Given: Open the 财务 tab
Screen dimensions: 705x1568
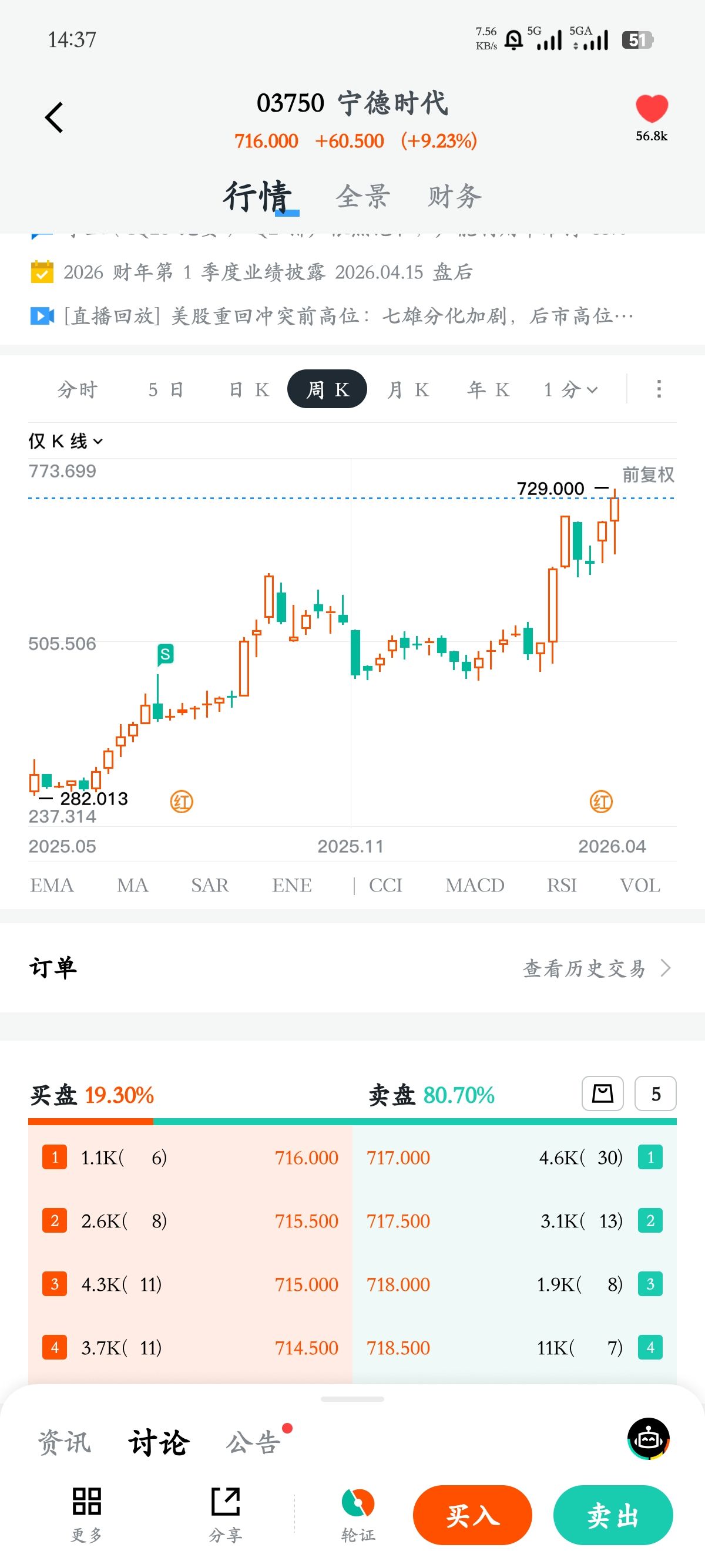Looking at the screenshot, I should coord(454,197).
